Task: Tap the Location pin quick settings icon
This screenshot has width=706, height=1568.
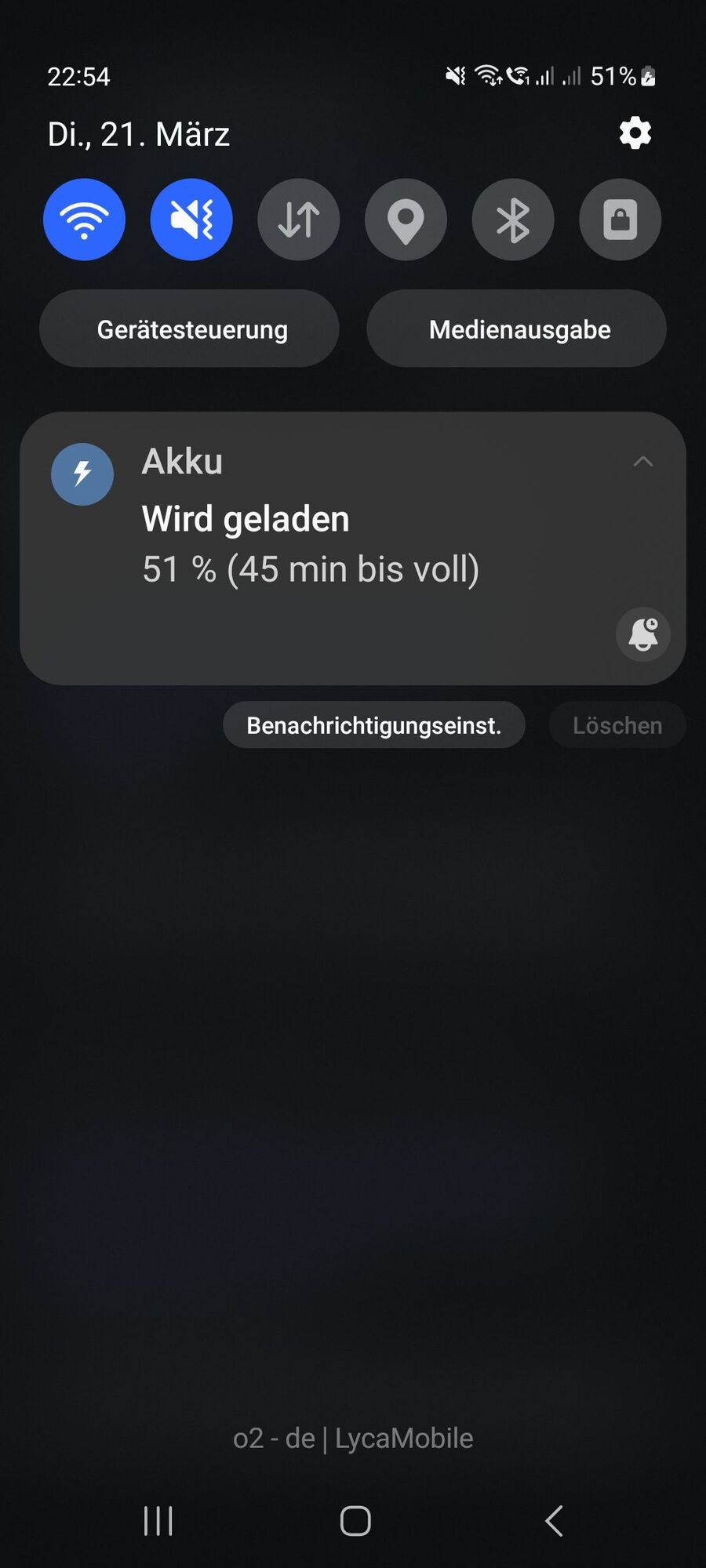Action: (x=406, y=220)
